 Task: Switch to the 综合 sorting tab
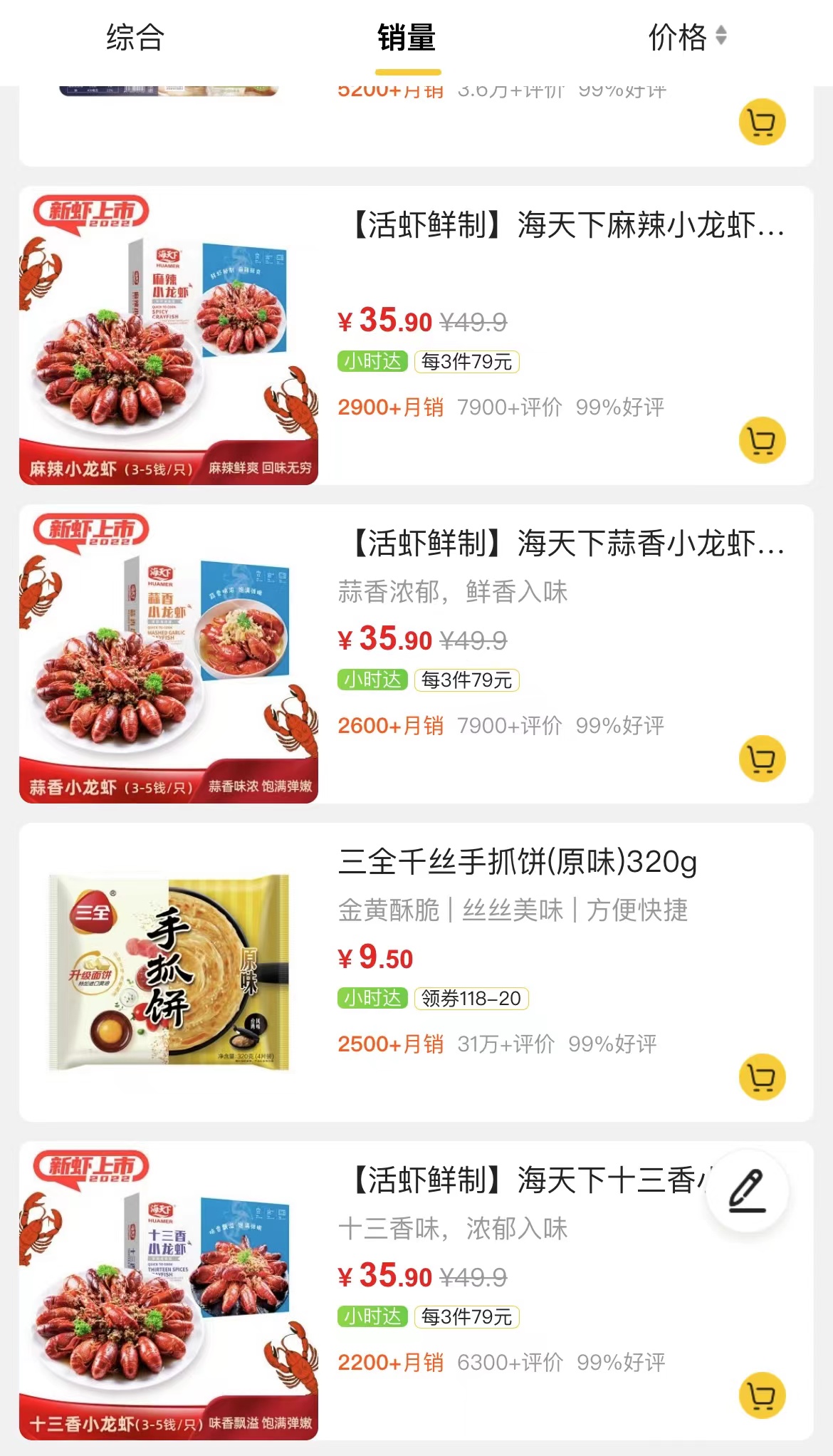(x=135, y=38)
